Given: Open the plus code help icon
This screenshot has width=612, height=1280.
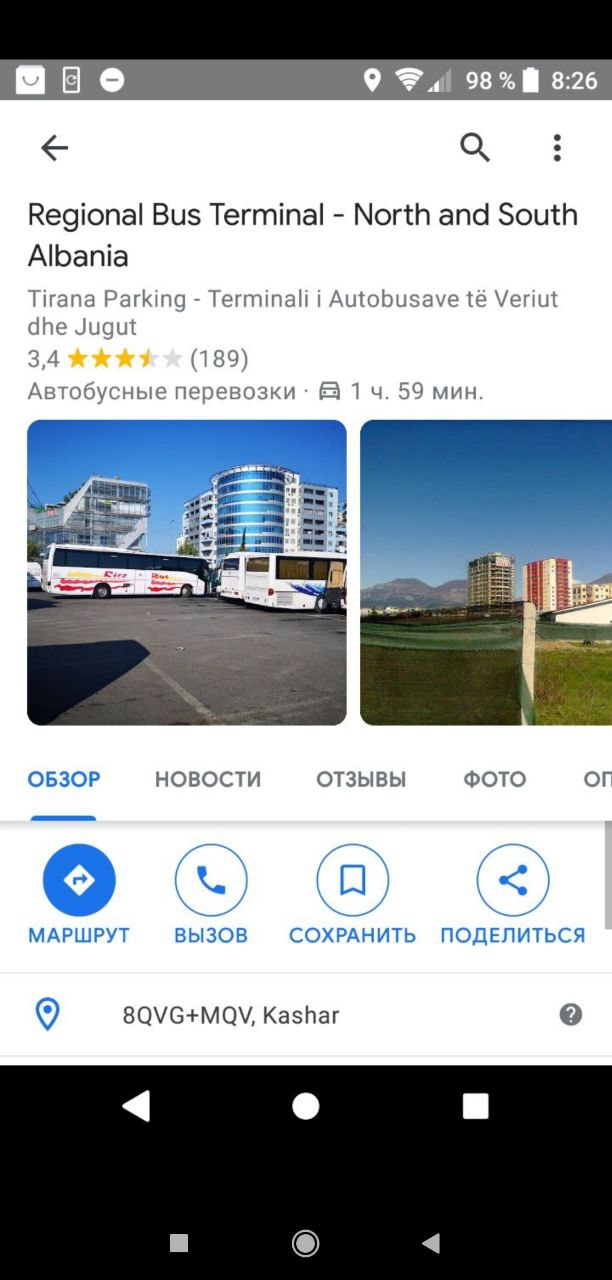Looking at the screenshot, I should coord(570,1015).
